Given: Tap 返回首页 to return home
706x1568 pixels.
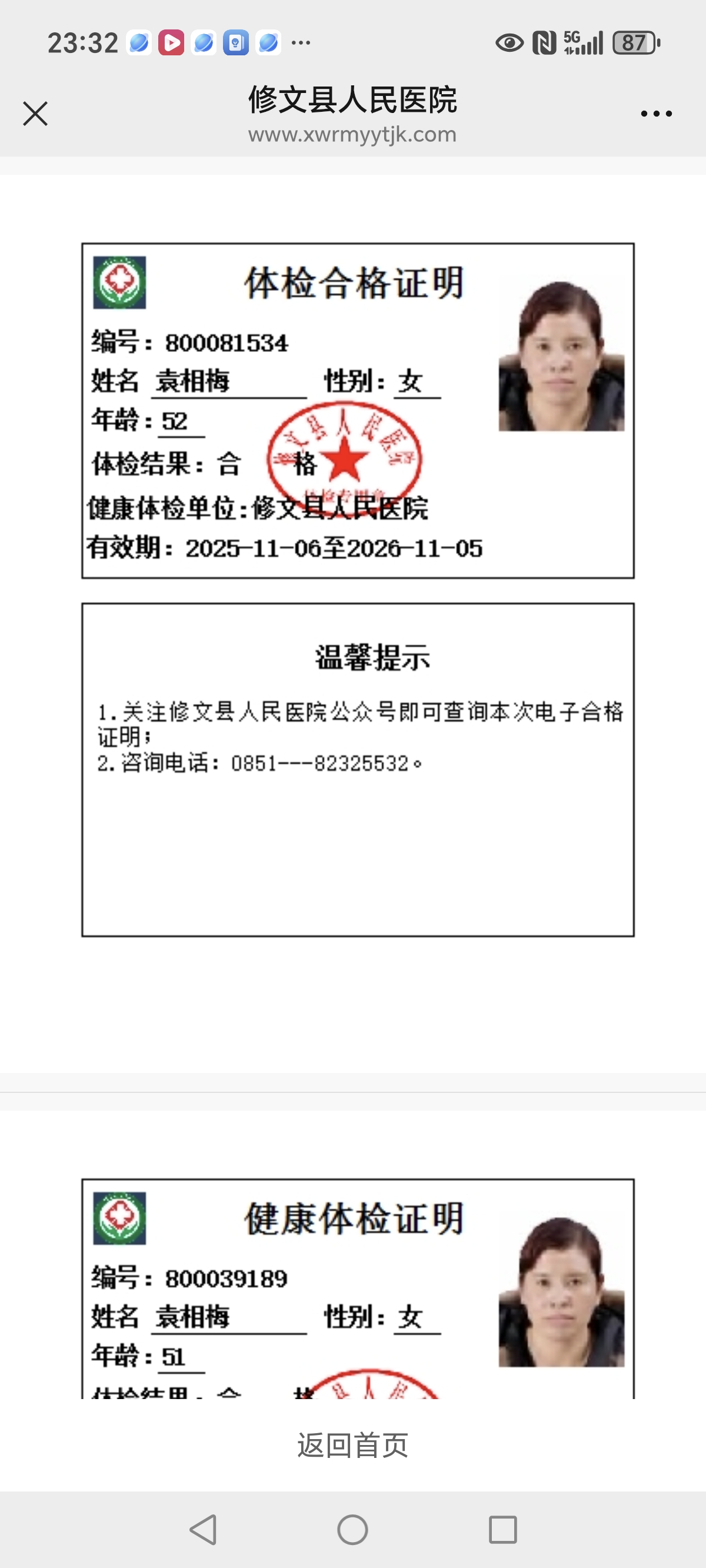Looking at the screenshot, I should pyautogui.click(x=352, y=1445).
